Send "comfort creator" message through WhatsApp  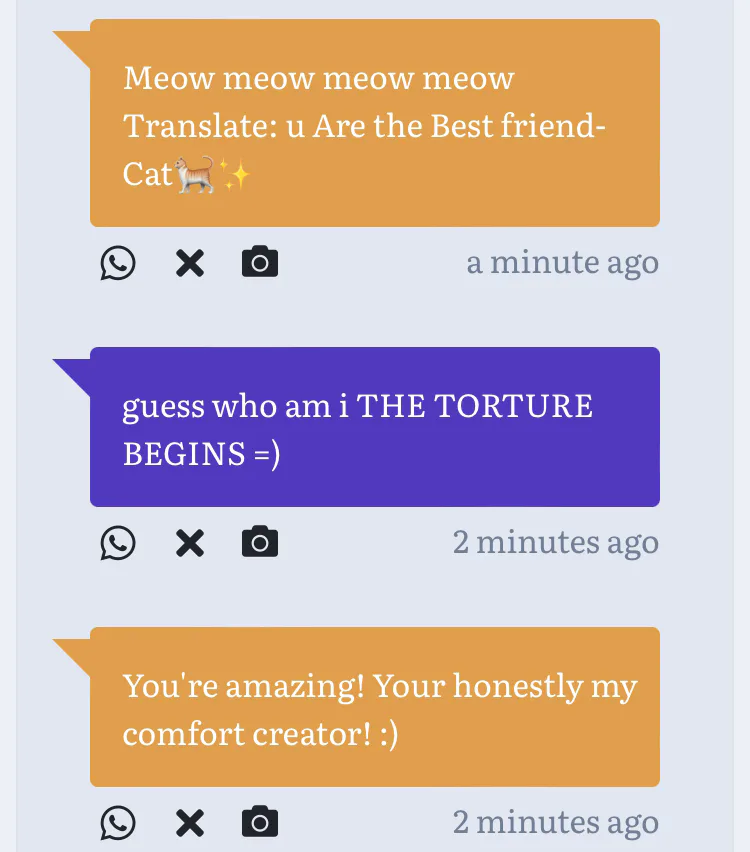coord(118,823)
